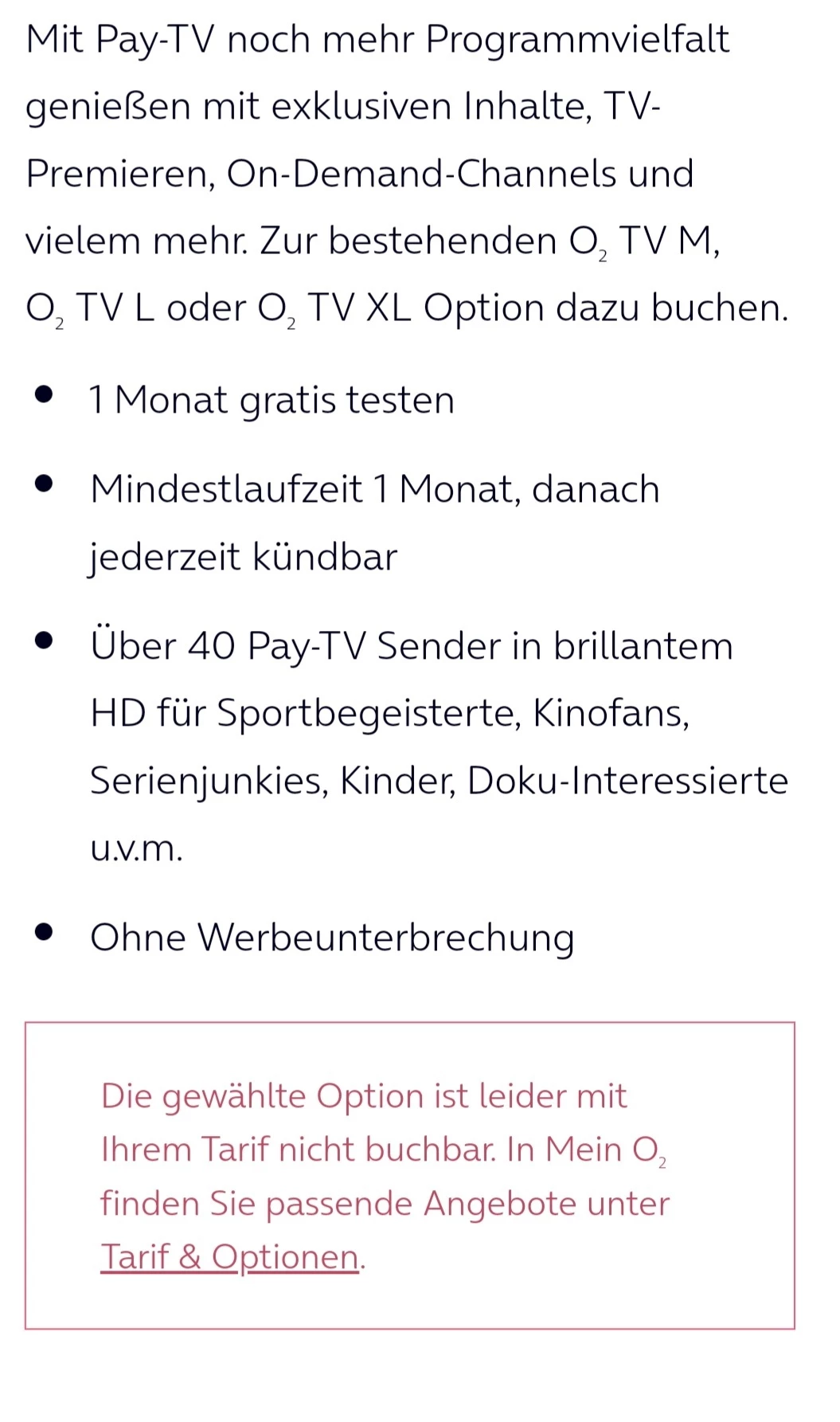Open the Tarif & Optionen link
The height and width of the screenshot is (1422, 840).
pyautogui.click(x=229, y=1257)
